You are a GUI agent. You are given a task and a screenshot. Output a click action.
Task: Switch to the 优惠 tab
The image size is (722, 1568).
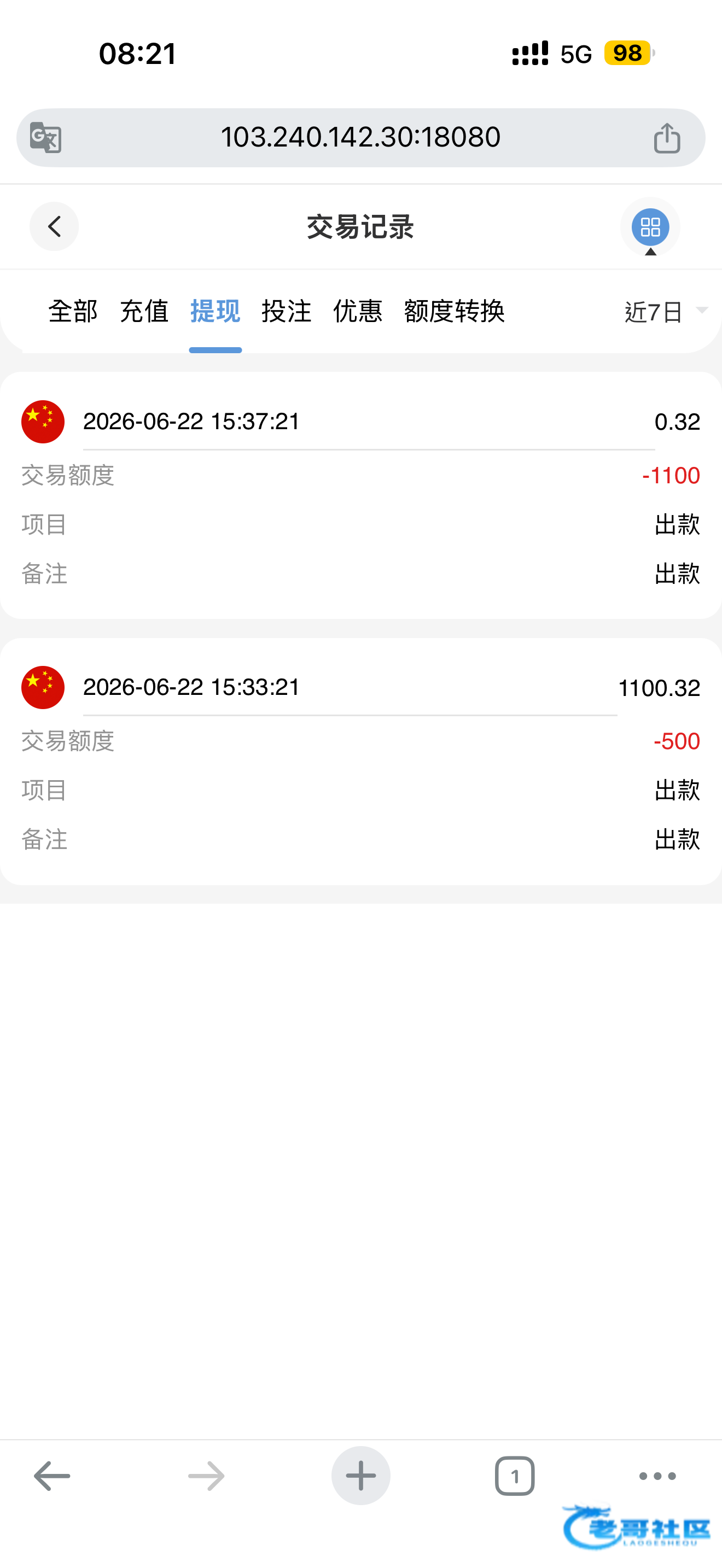click(358, 311)
